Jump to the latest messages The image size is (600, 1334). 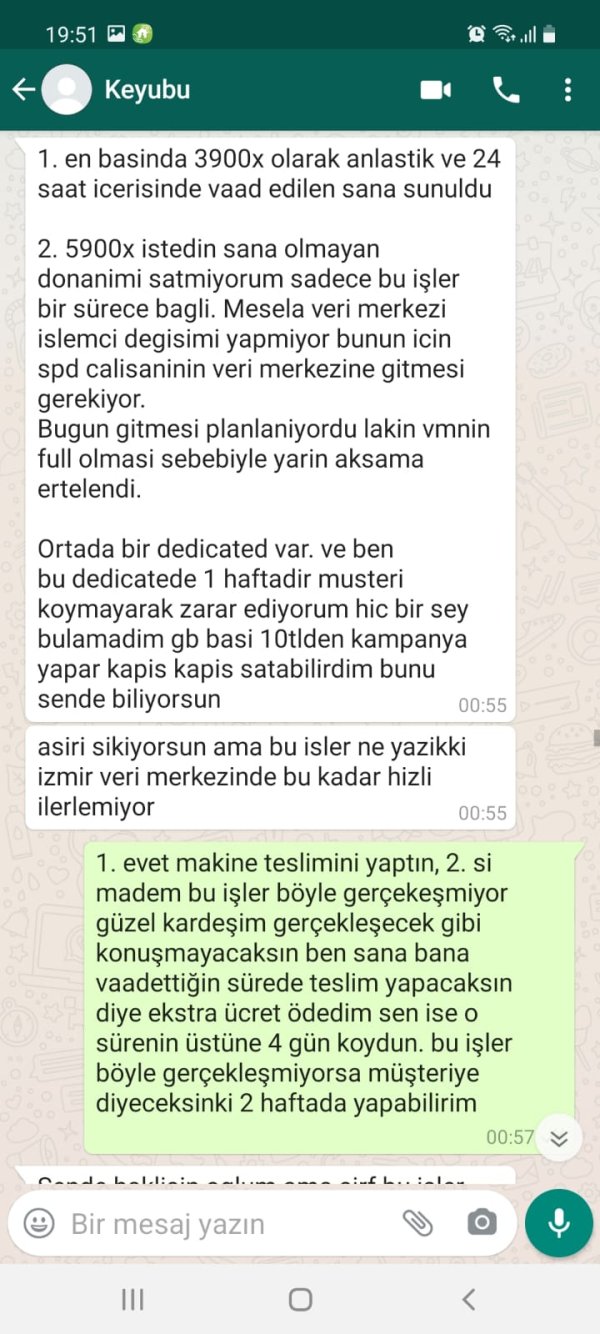pos(559,1140)
